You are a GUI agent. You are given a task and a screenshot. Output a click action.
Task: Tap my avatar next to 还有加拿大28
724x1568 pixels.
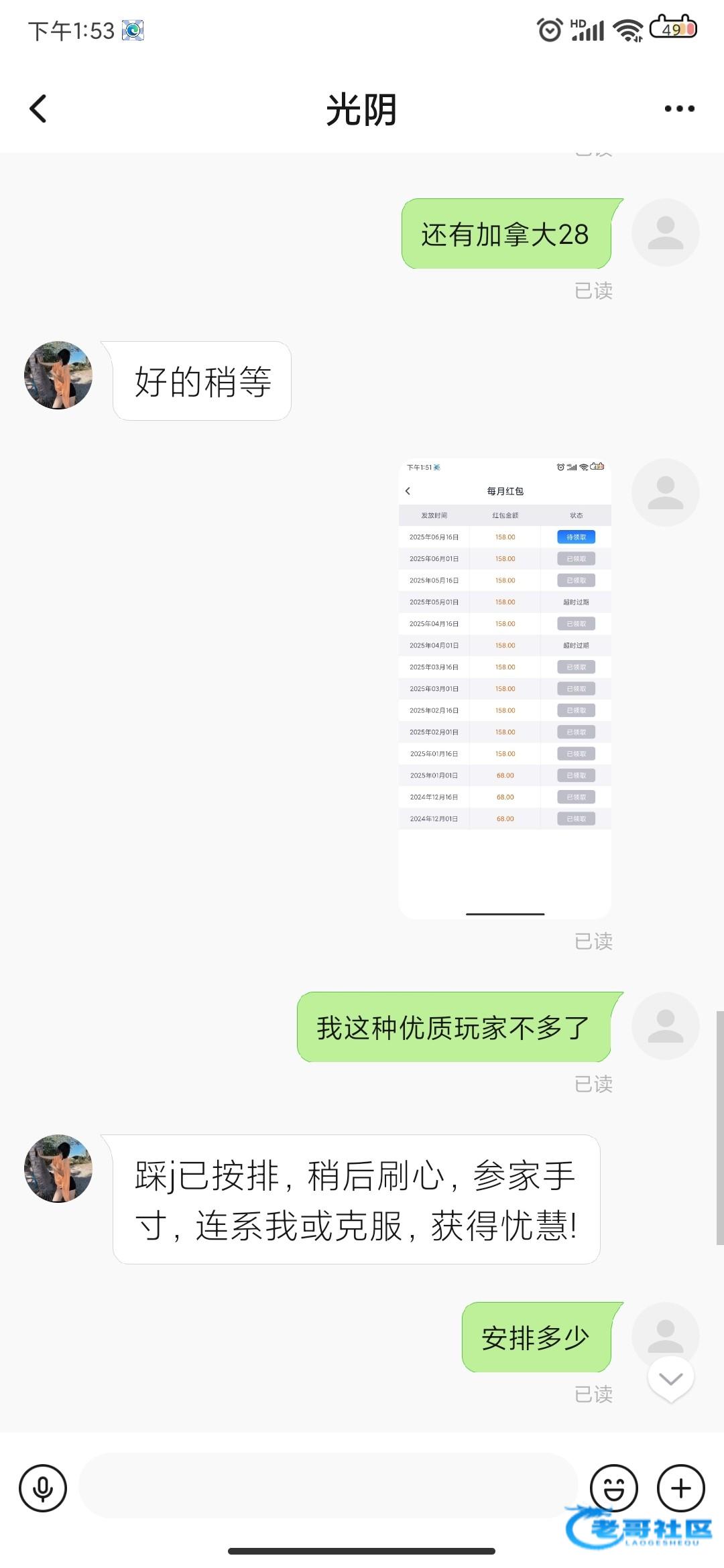[665, 233]
